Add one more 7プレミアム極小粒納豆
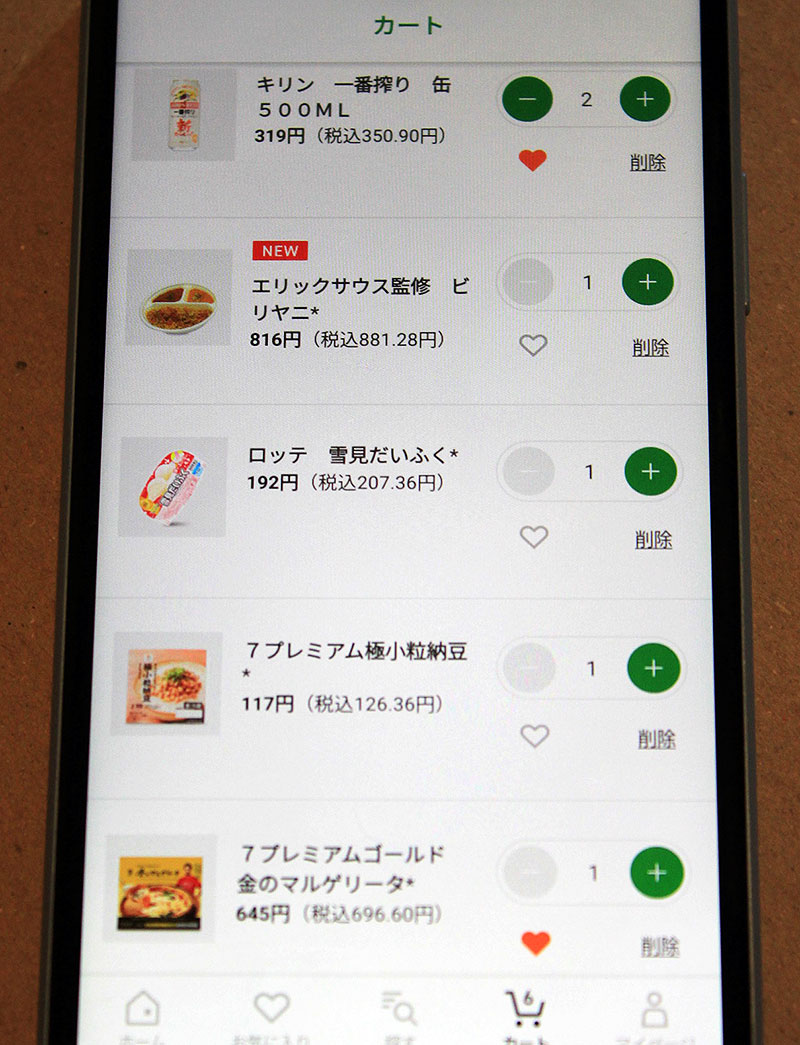The image size is (800, 1045). click(653, 668)
